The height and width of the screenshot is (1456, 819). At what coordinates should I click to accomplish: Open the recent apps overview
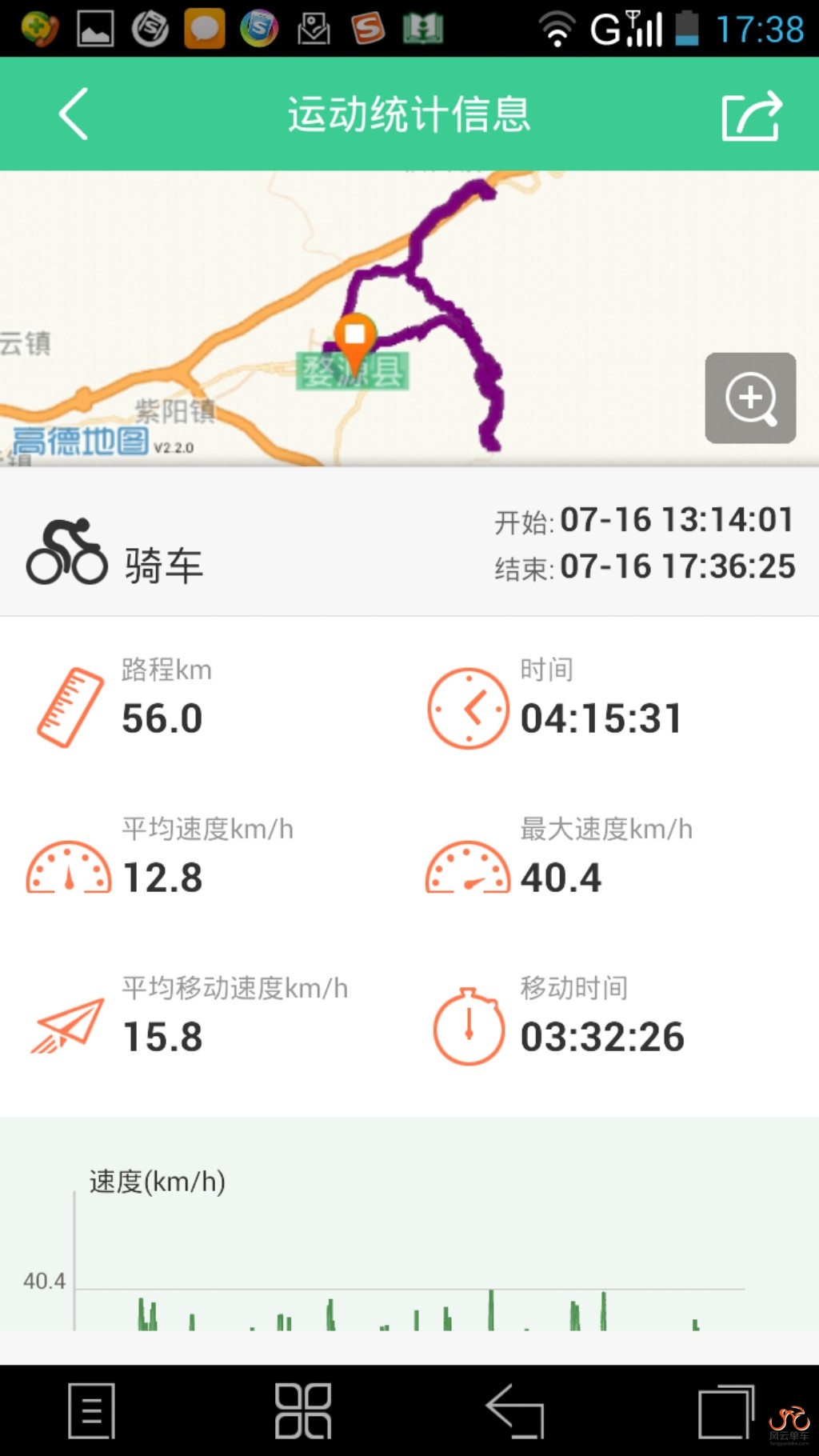725,1410
